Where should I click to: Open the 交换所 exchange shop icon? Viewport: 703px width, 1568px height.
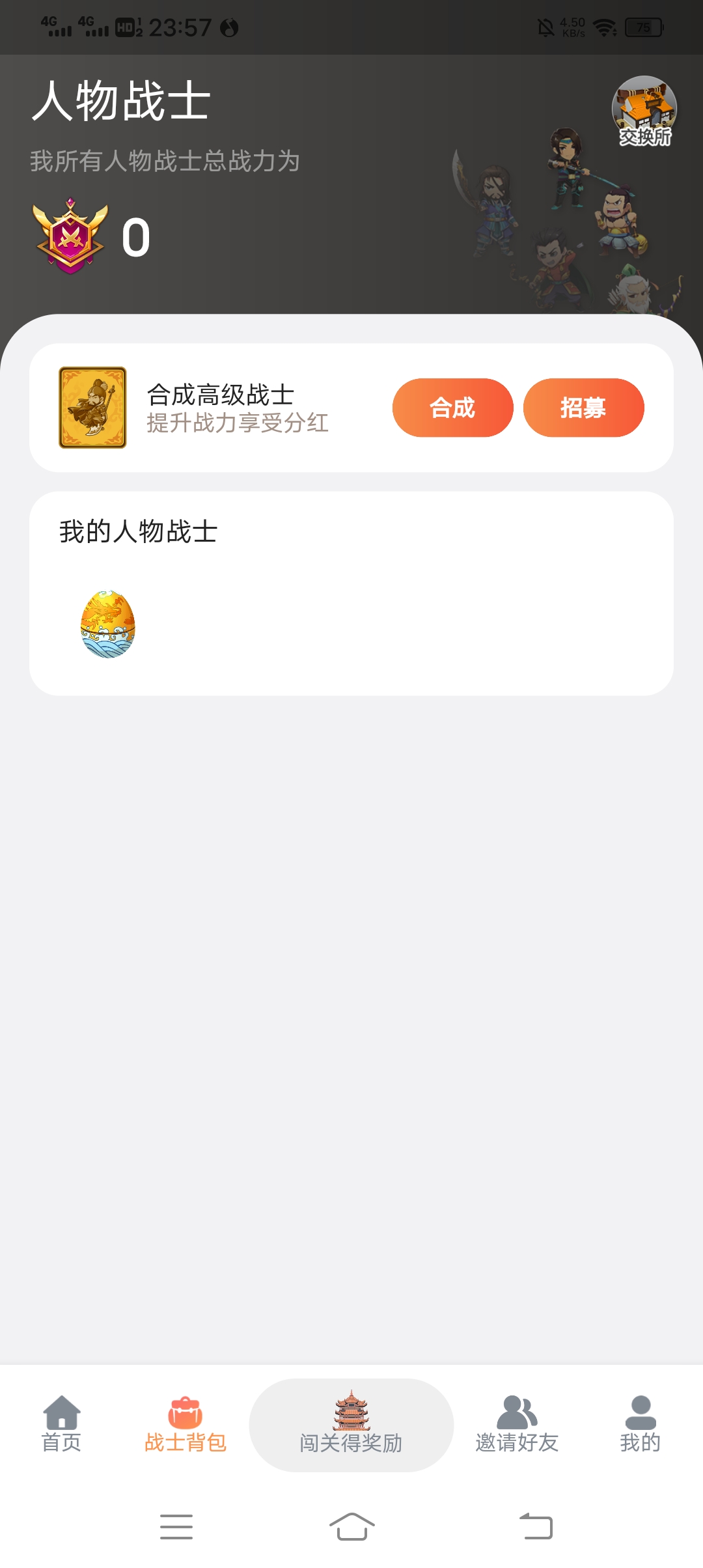point(643,111)
